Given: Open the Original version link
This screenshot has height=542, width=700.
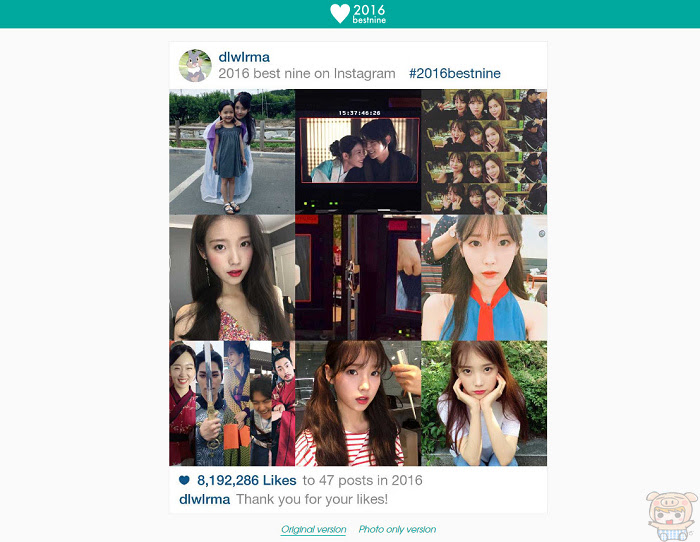Looking at the screenshot, I should pyautogui.click(x=313, y=529).
